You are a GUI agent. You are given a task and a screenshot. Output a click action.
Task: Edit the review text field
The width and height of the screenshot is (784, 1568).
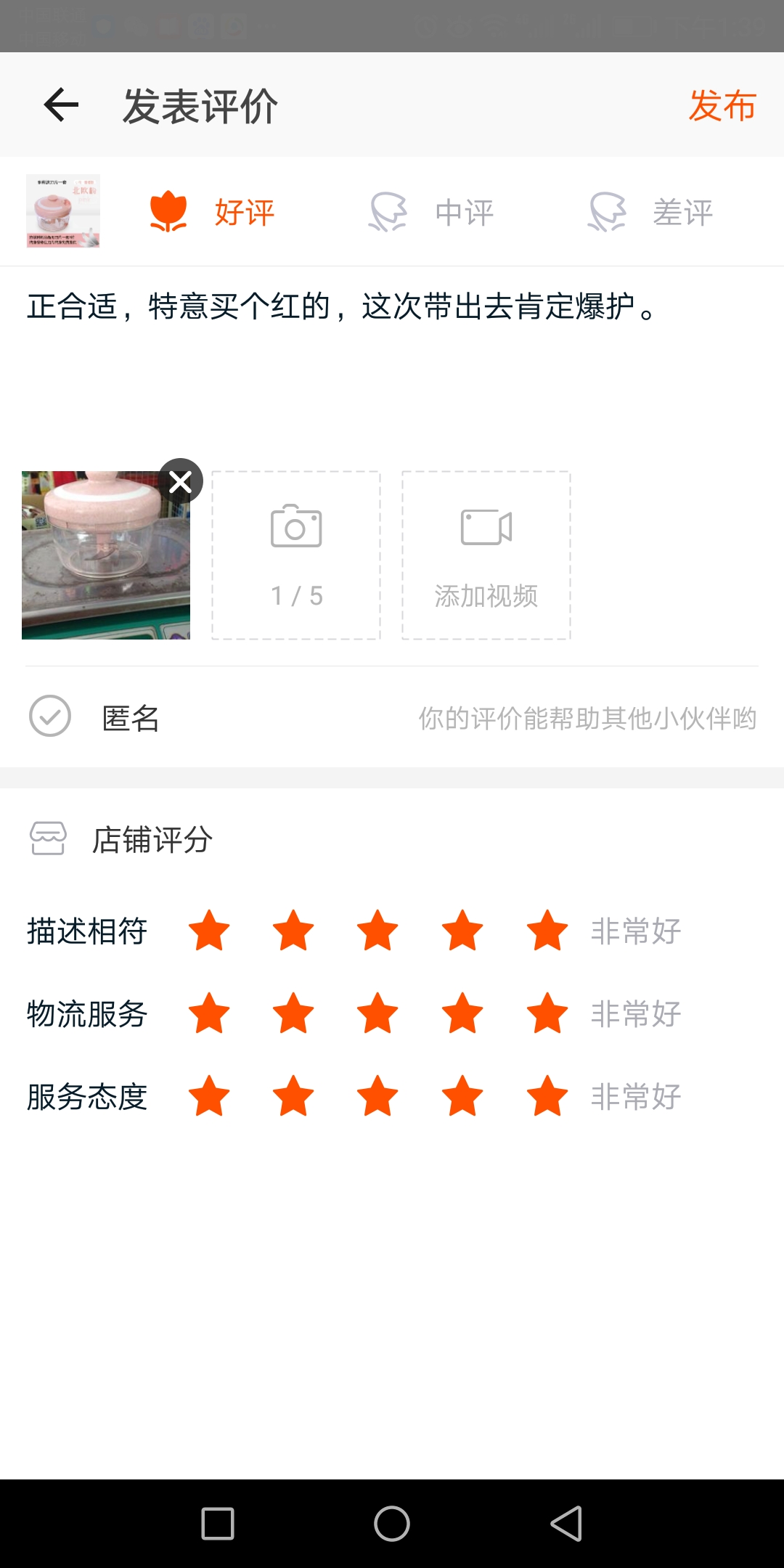pyautogui.click(x=392, y=356)
